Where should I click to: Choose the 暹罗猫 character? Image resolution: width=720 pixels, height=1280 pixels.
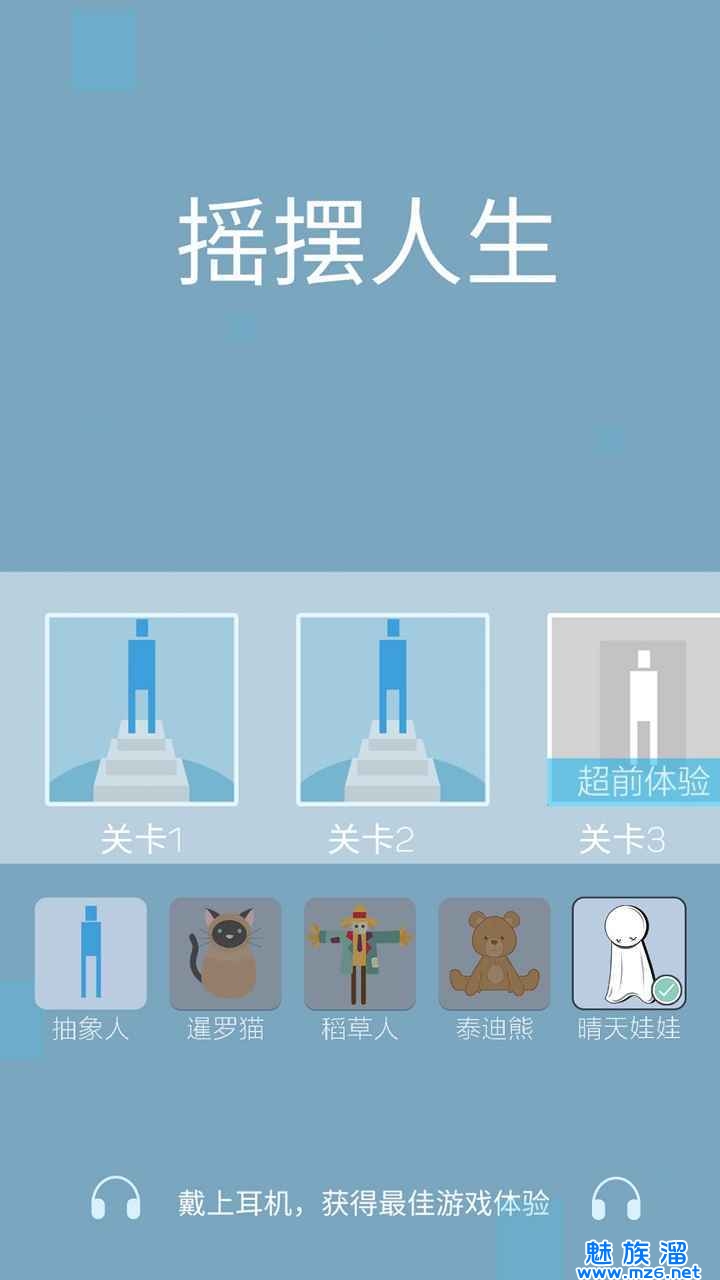click(x=225, y=953)
